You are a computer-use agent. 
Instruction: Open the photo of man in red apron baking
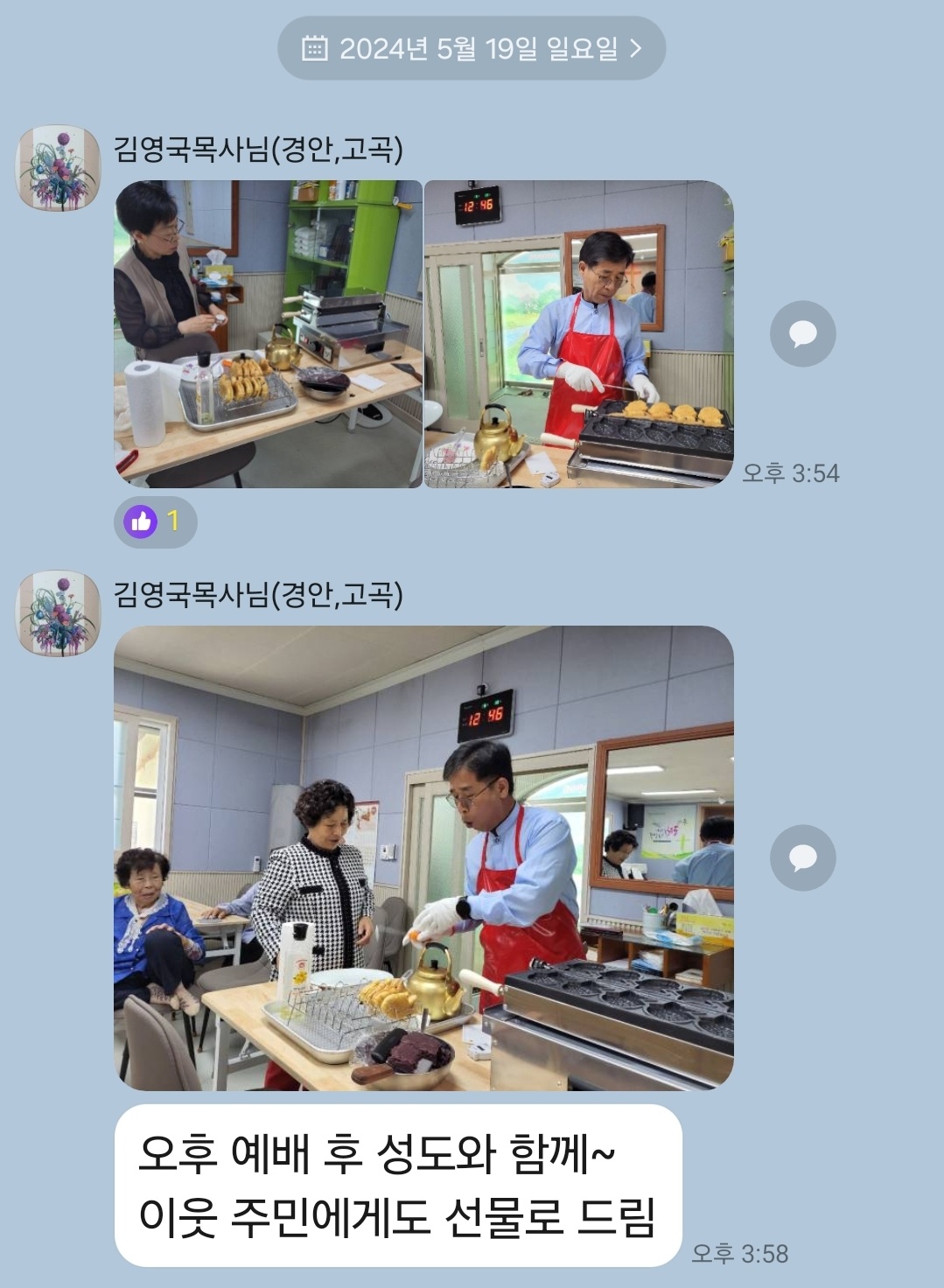[x=578, y=333]
